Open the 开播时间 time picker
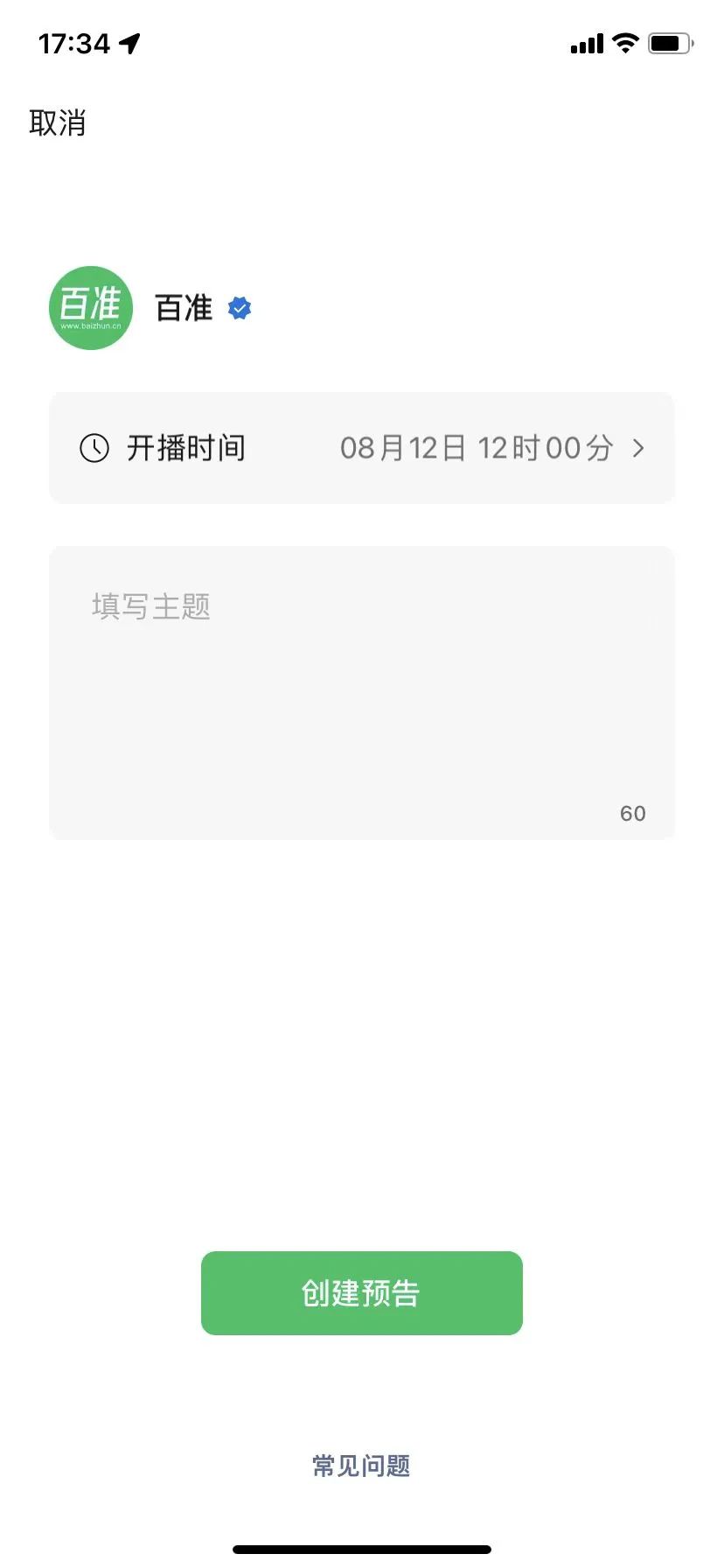The image size is (724, 1568). pyautogui.click(x=362, y=448)
